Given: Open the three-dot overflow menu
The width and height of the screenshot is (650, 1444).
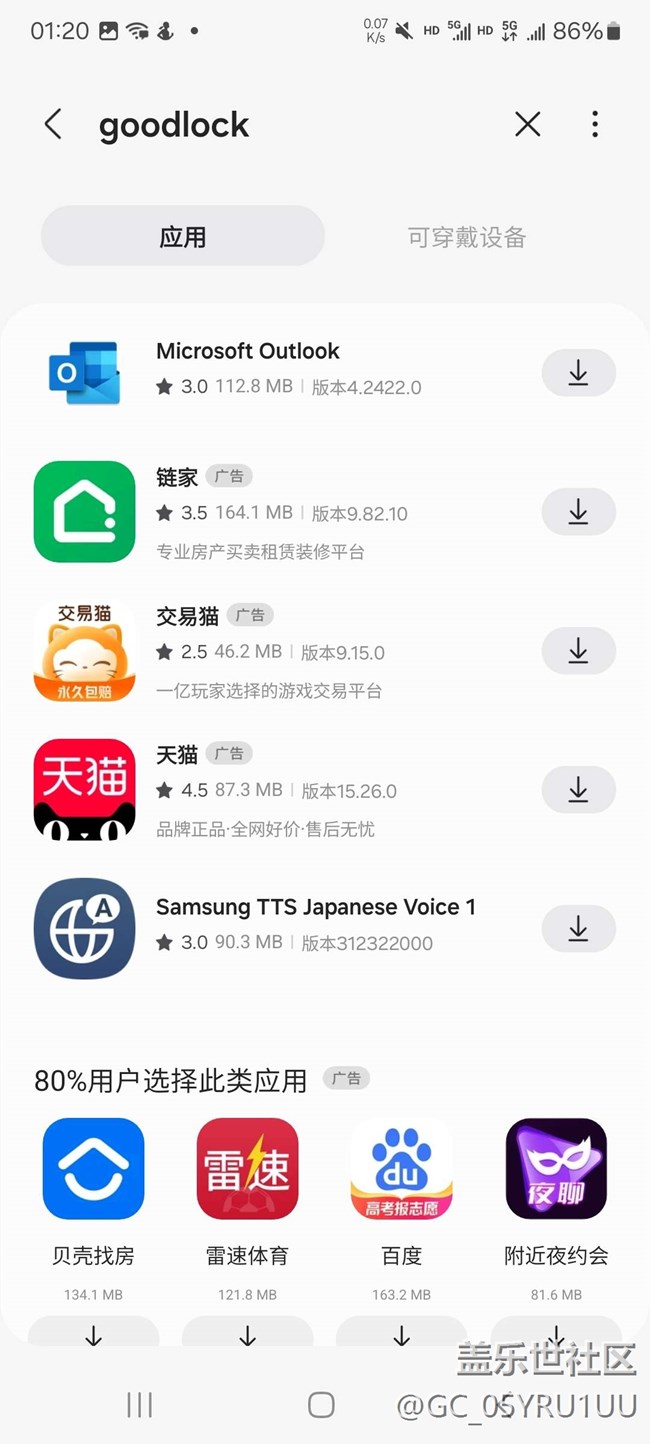Looking at the screenshot, I should [595, 124].
